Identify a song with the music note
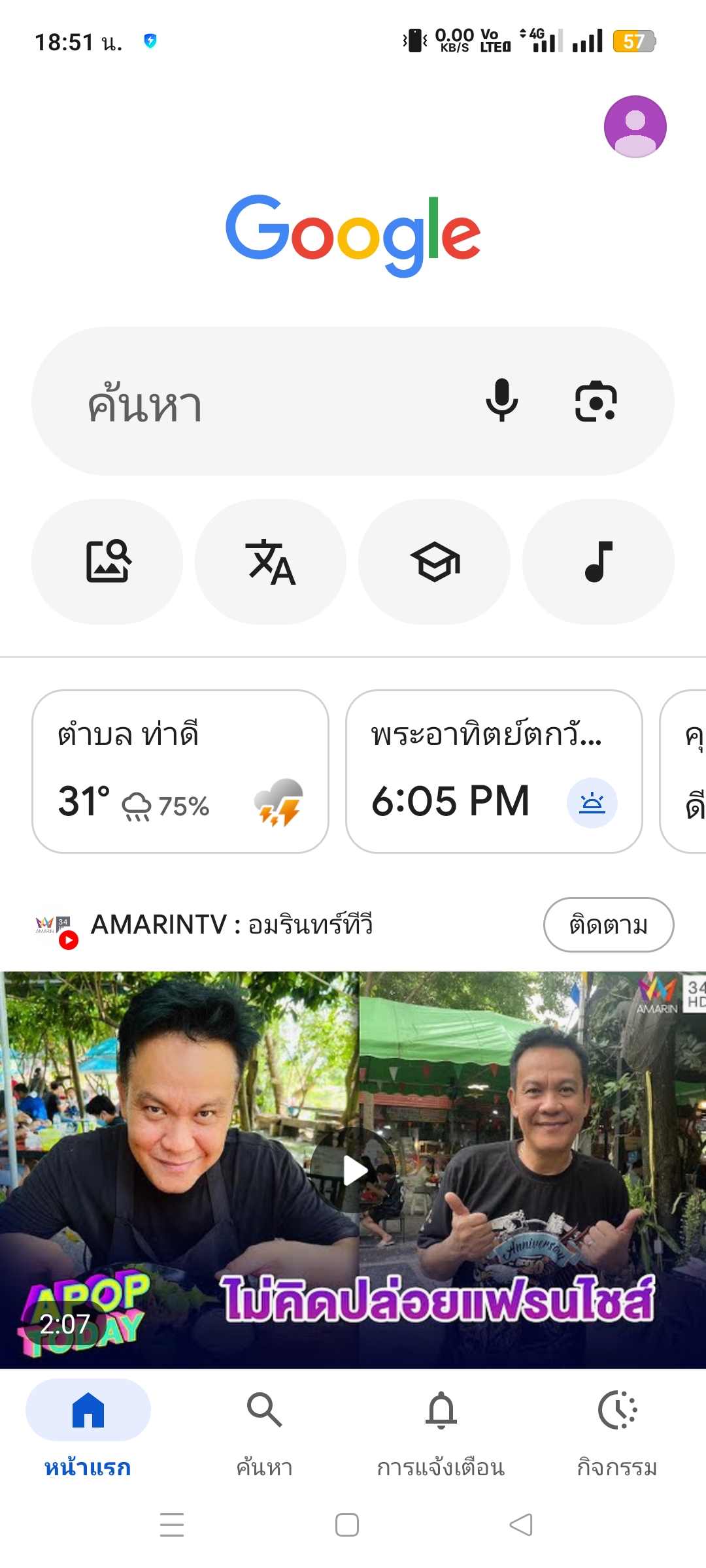This screenshot has height=1568, width=706. coord(598,562)
